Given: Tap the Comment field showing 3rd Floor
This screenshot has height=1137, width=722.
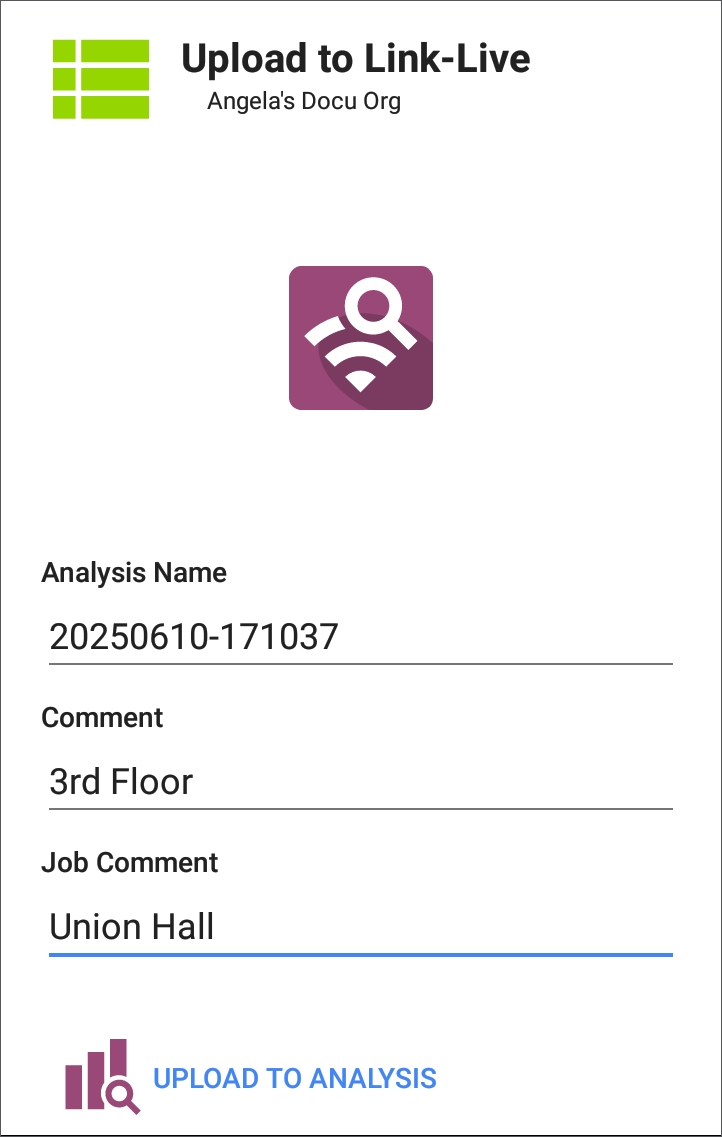Looking at the screenshot, I should 360,781.
